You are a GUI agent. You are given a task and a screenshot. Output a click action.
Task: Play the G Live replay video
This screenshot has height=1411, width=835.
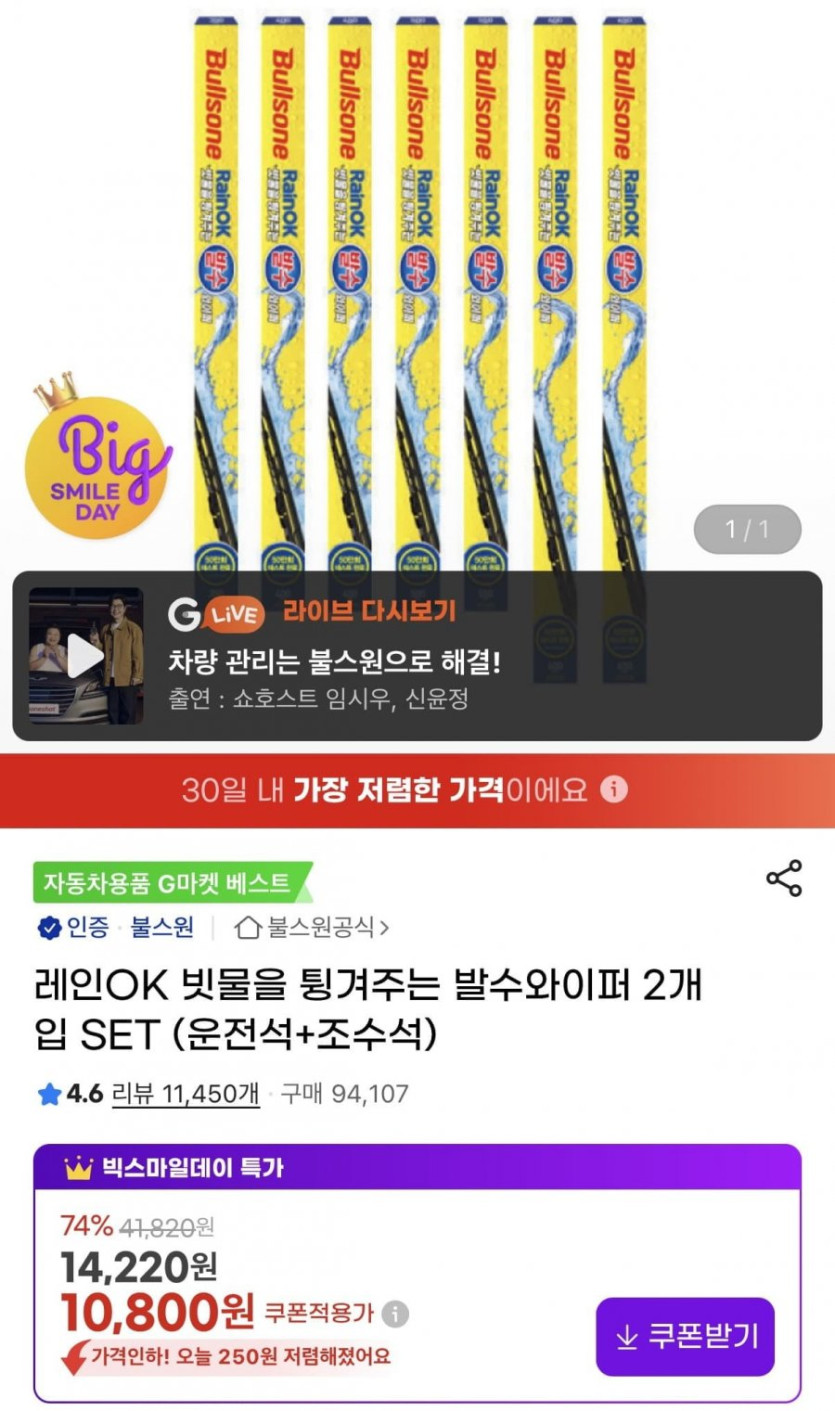[85, 656]
